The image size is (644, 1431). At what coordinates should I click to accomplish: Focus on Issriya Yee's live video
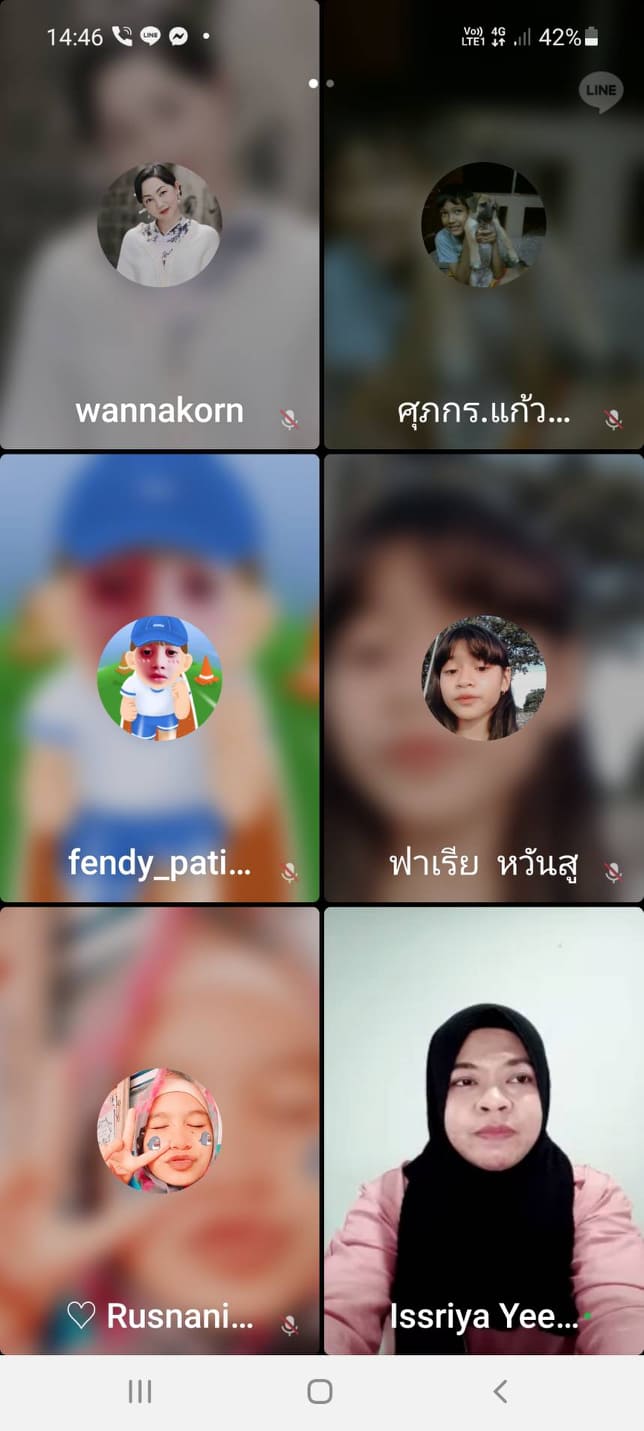coord(483,1130)
